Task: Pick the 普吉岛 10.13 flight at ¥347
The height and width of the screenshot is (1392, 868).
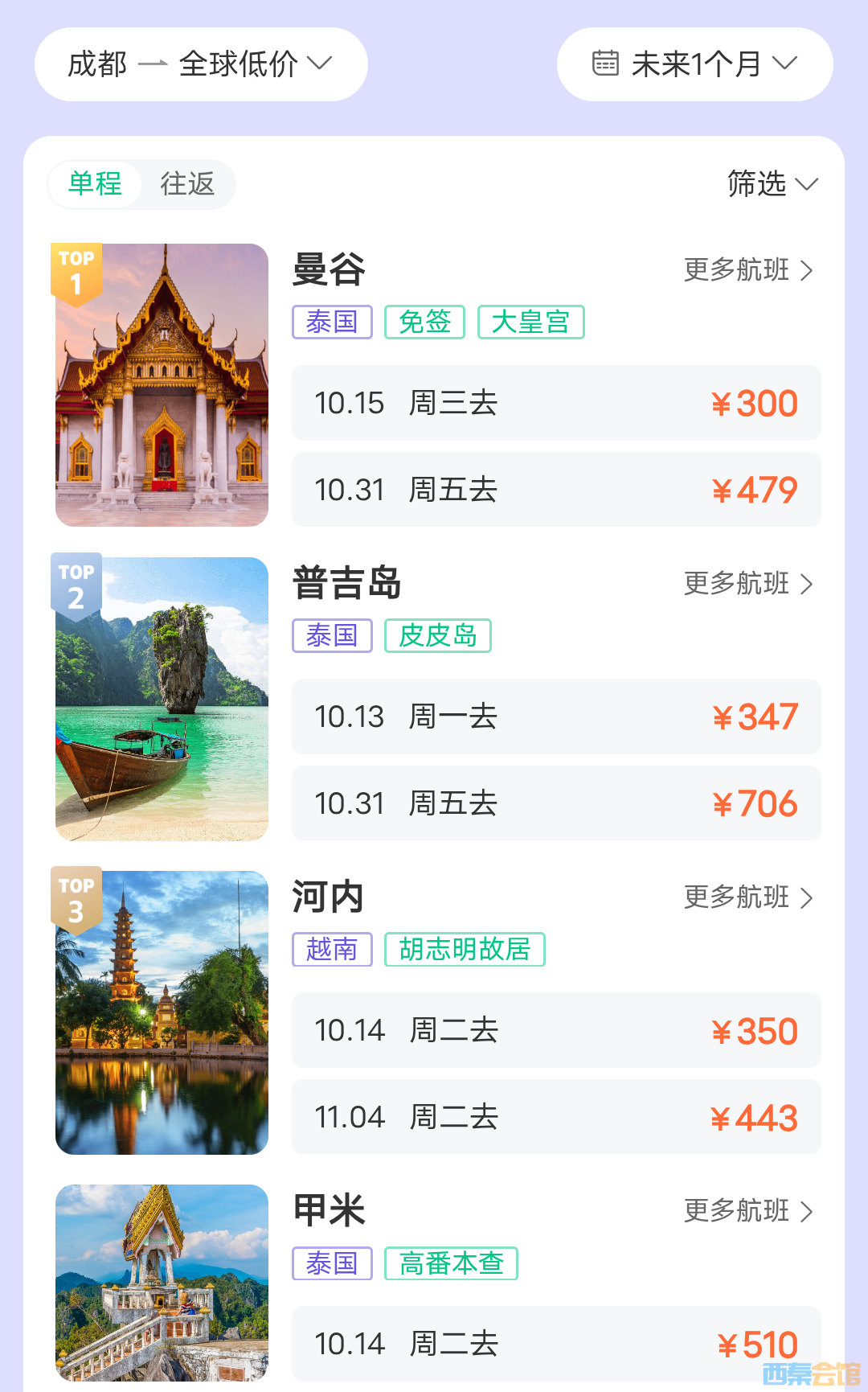Action: point(556,717)
